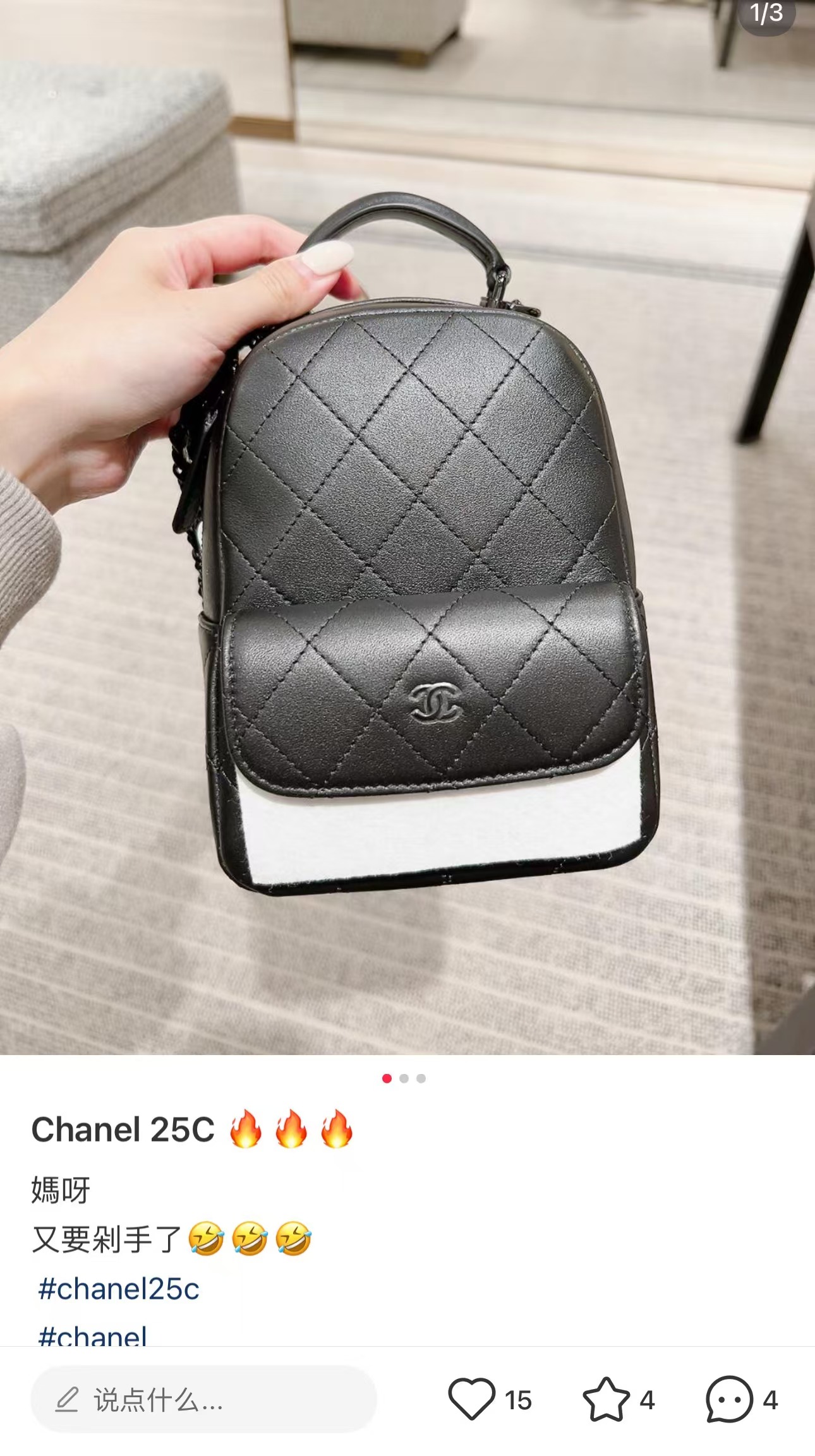Open the #chanel hashtag

[x=93, y=1335]
